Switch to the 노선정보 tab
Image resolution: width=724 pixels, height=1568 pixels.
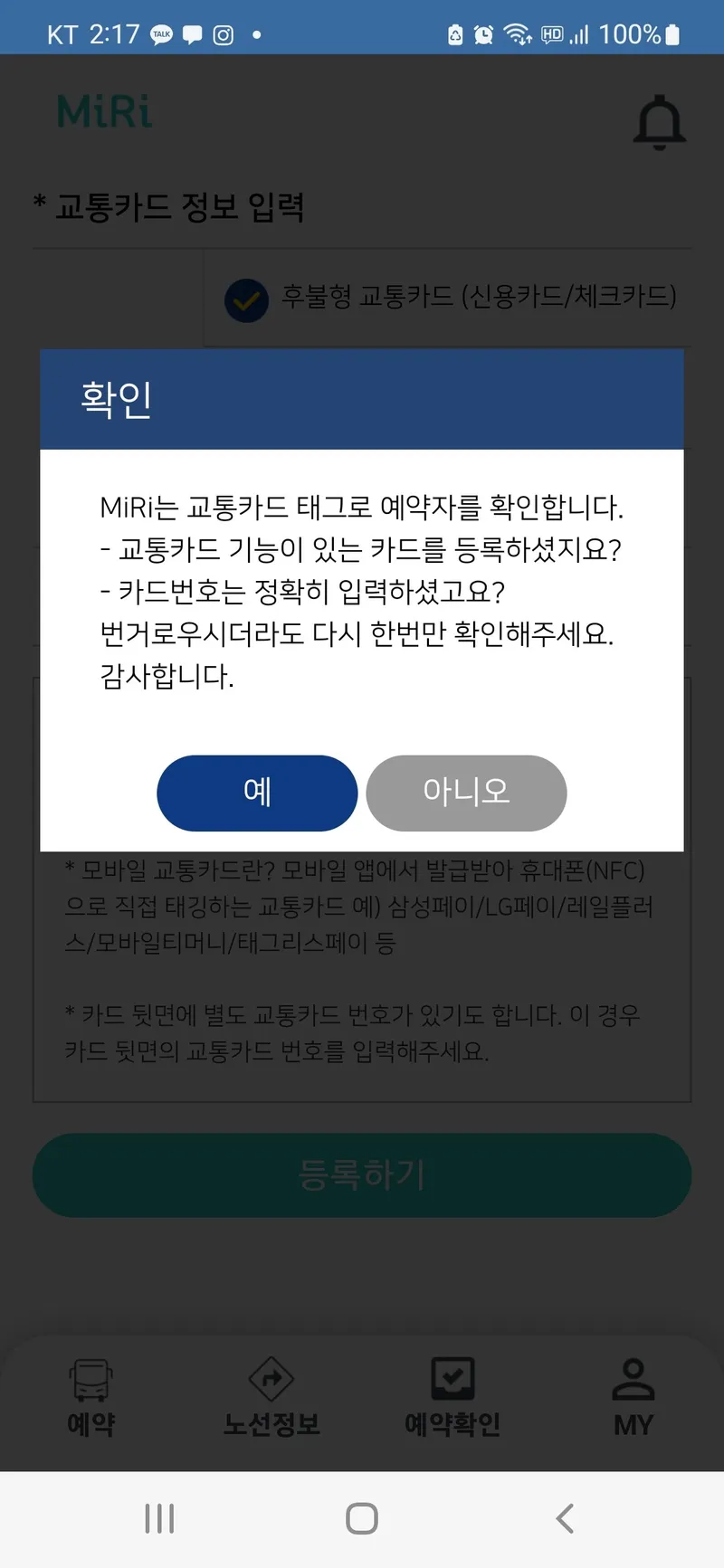(271, 1397)
